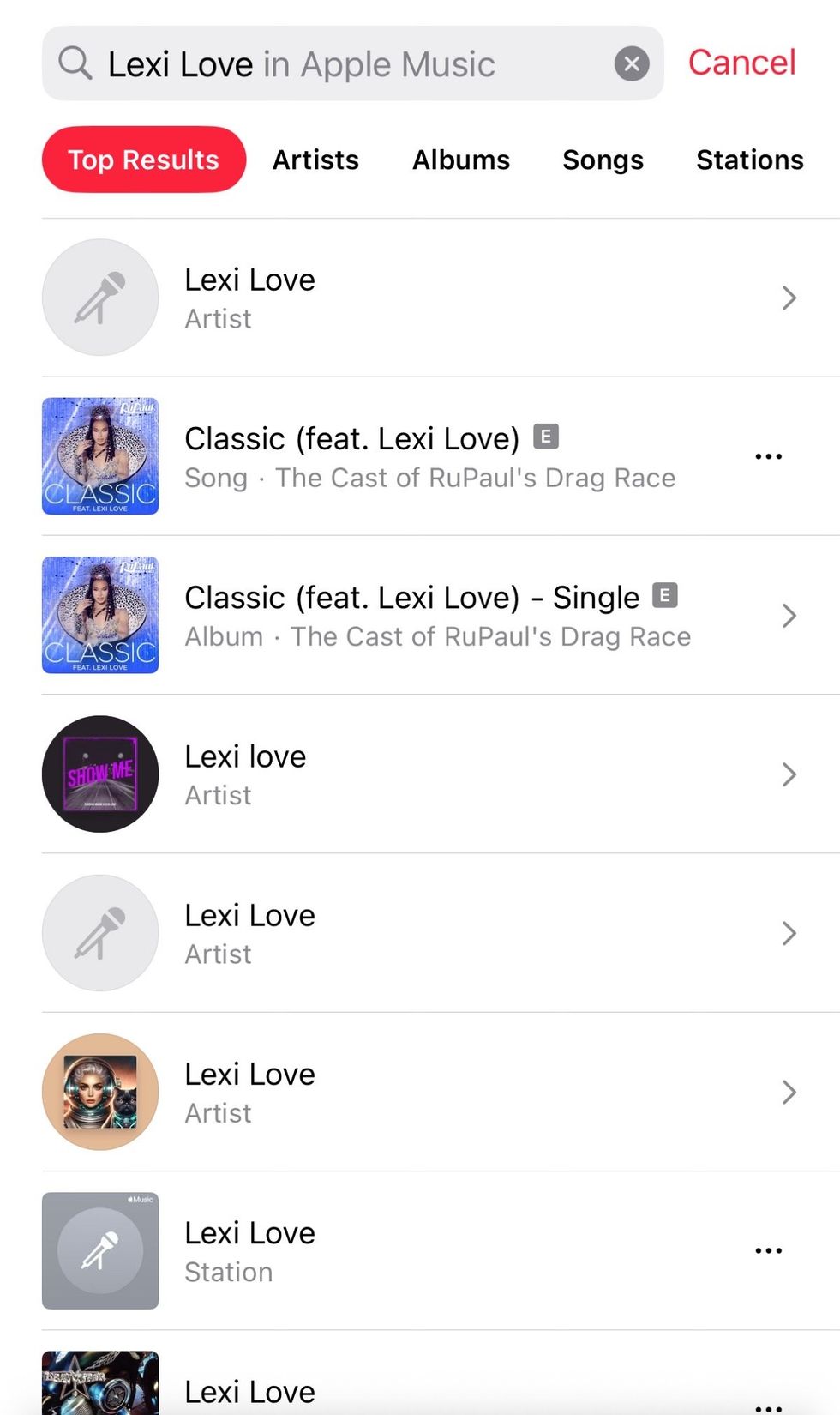Viewport: 840px width, 1415px height.
Task: Click the microphone placeholder for first Lexi Love artist
Action: tap(99, 298)
